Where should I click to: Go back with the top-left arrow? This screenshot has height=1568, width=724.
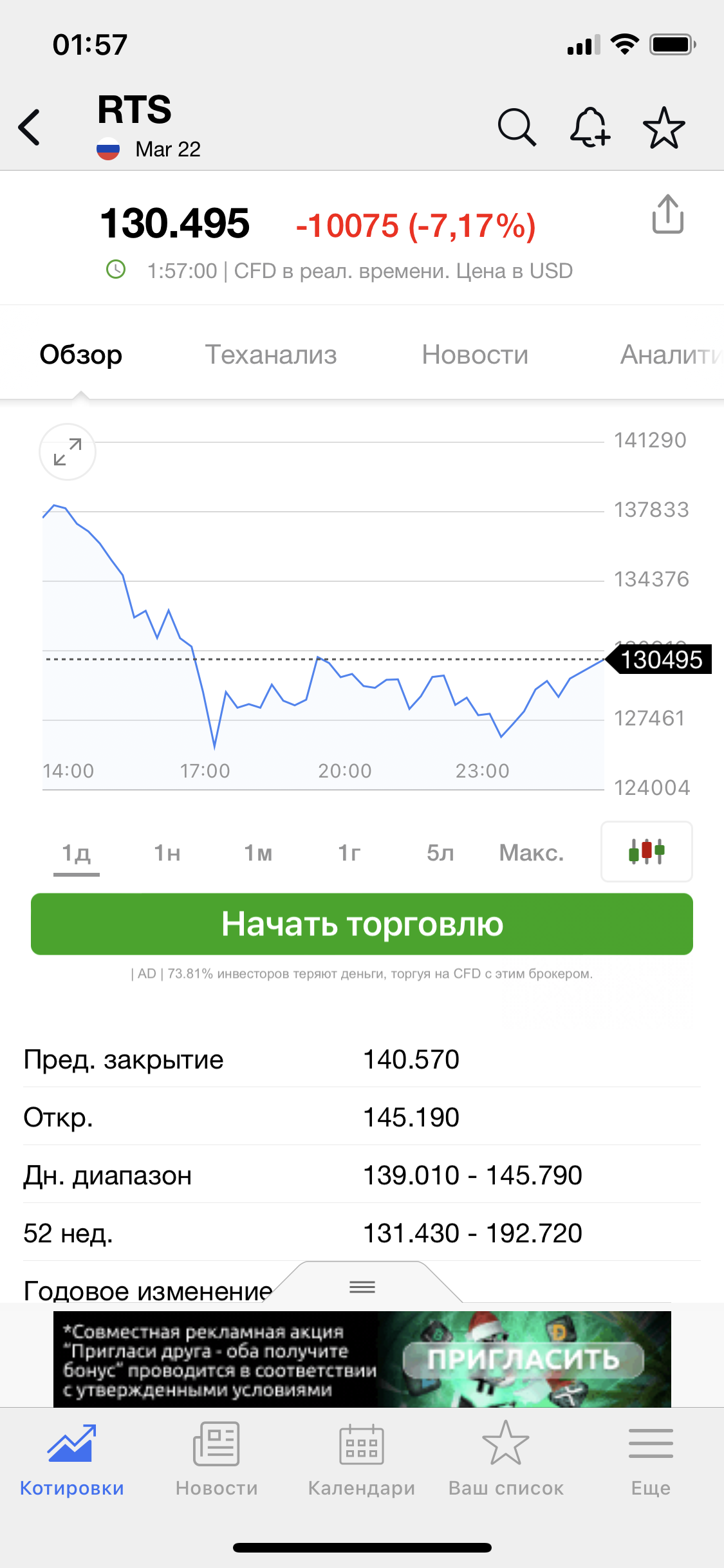(x=30, y=127)
